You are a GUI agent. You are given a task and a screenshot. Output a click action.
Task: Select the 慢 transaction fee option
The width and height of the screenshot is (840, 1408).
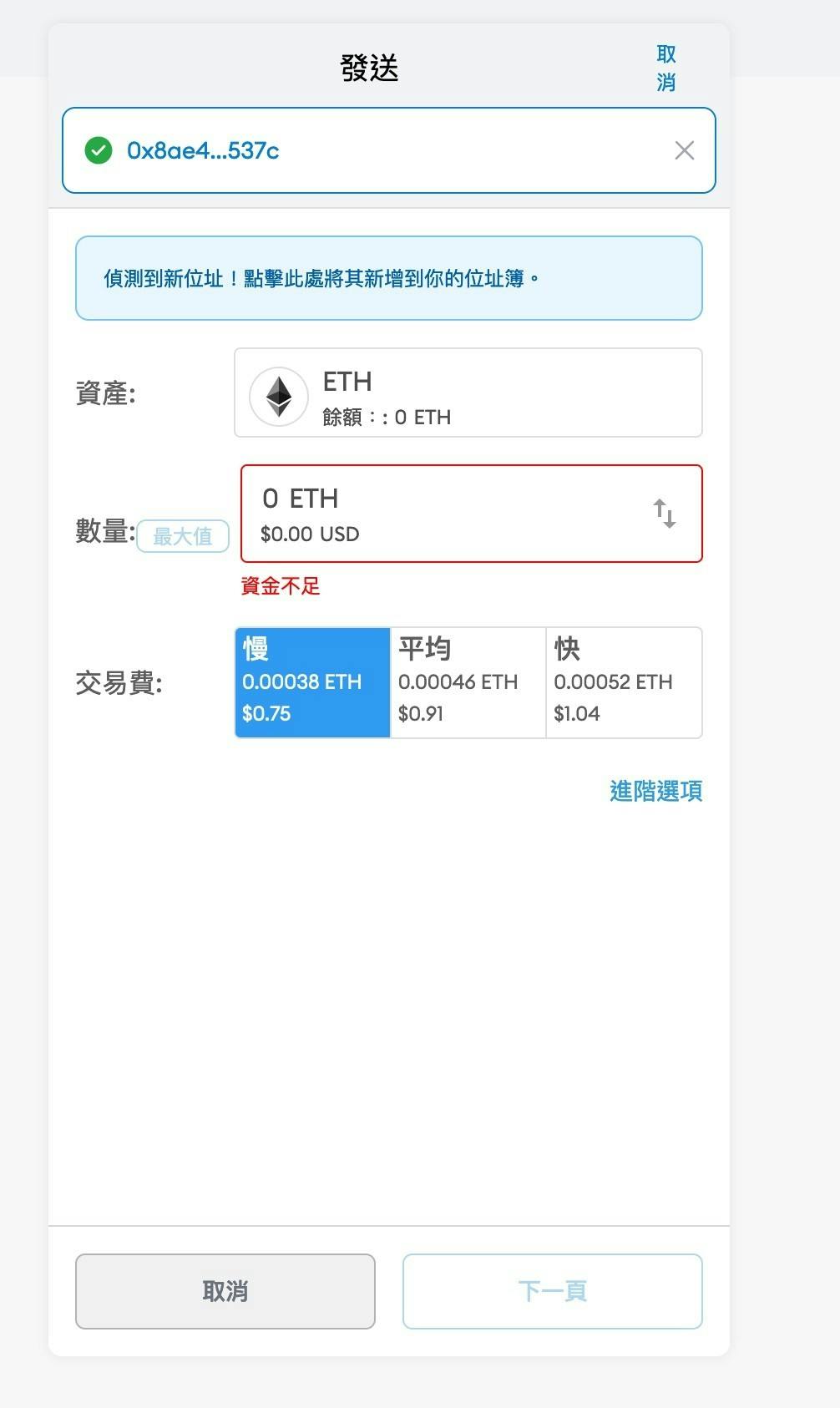(312, 682)
